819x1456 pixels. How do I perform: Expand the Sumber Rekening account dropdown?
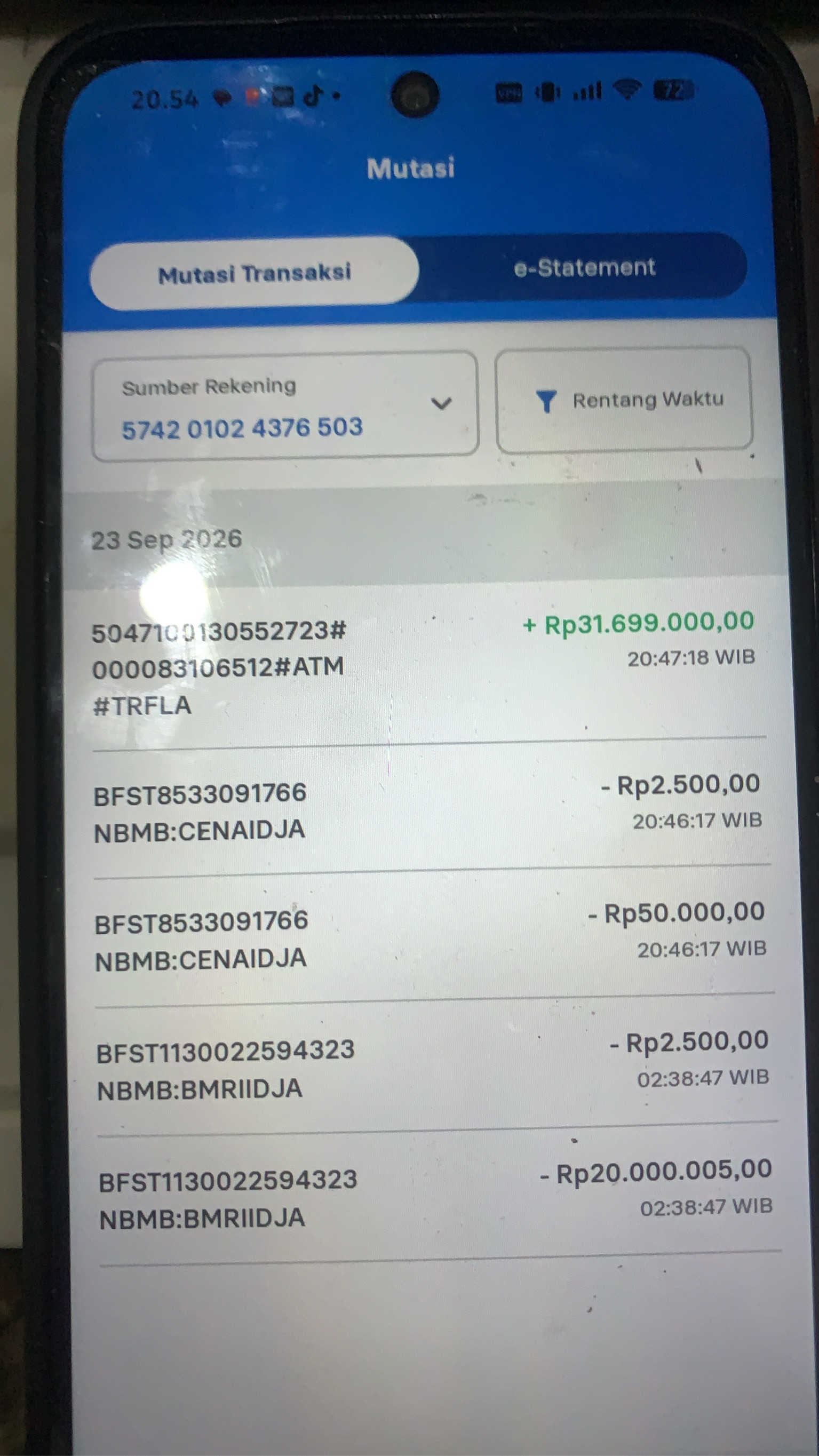click(285, 407)
